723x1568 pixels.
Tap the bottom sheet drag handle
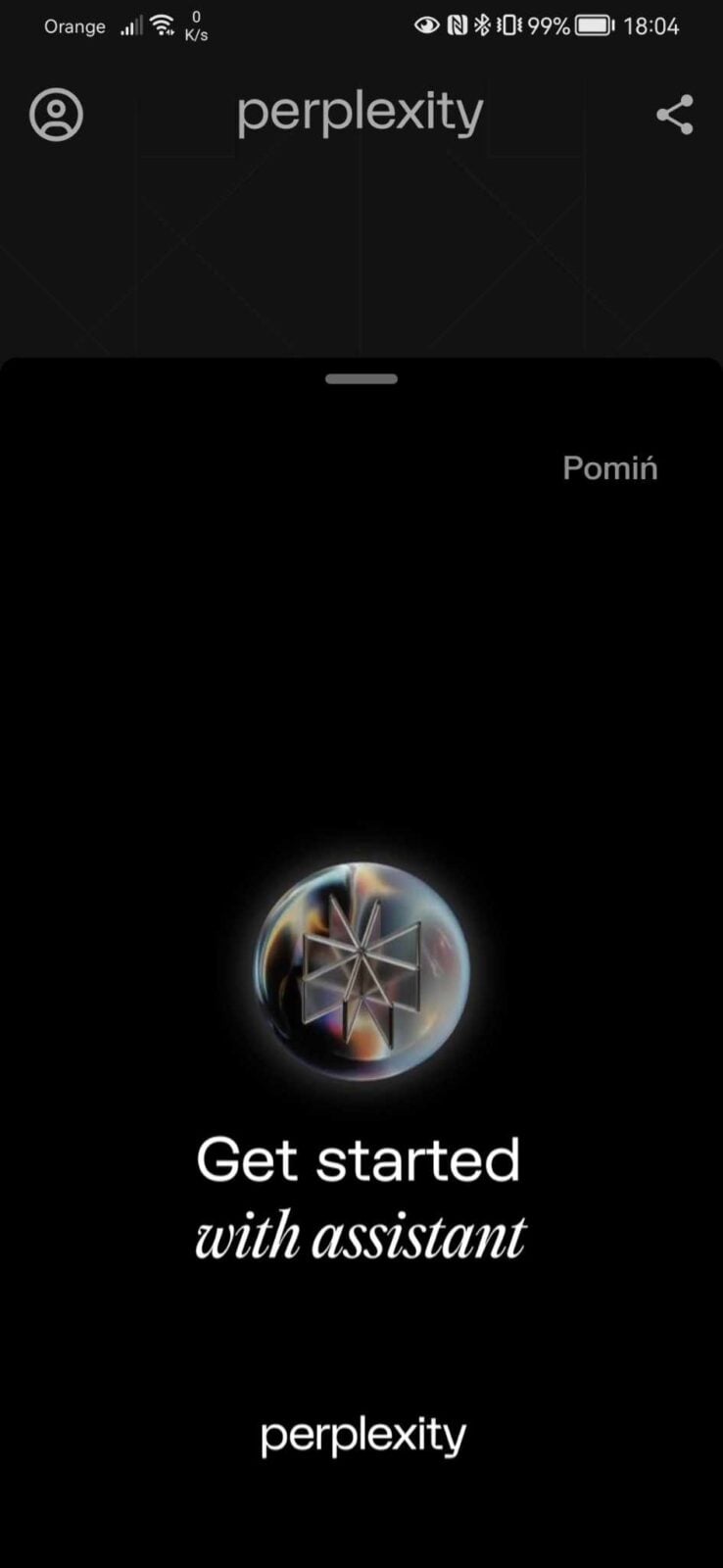coord(361,378)
